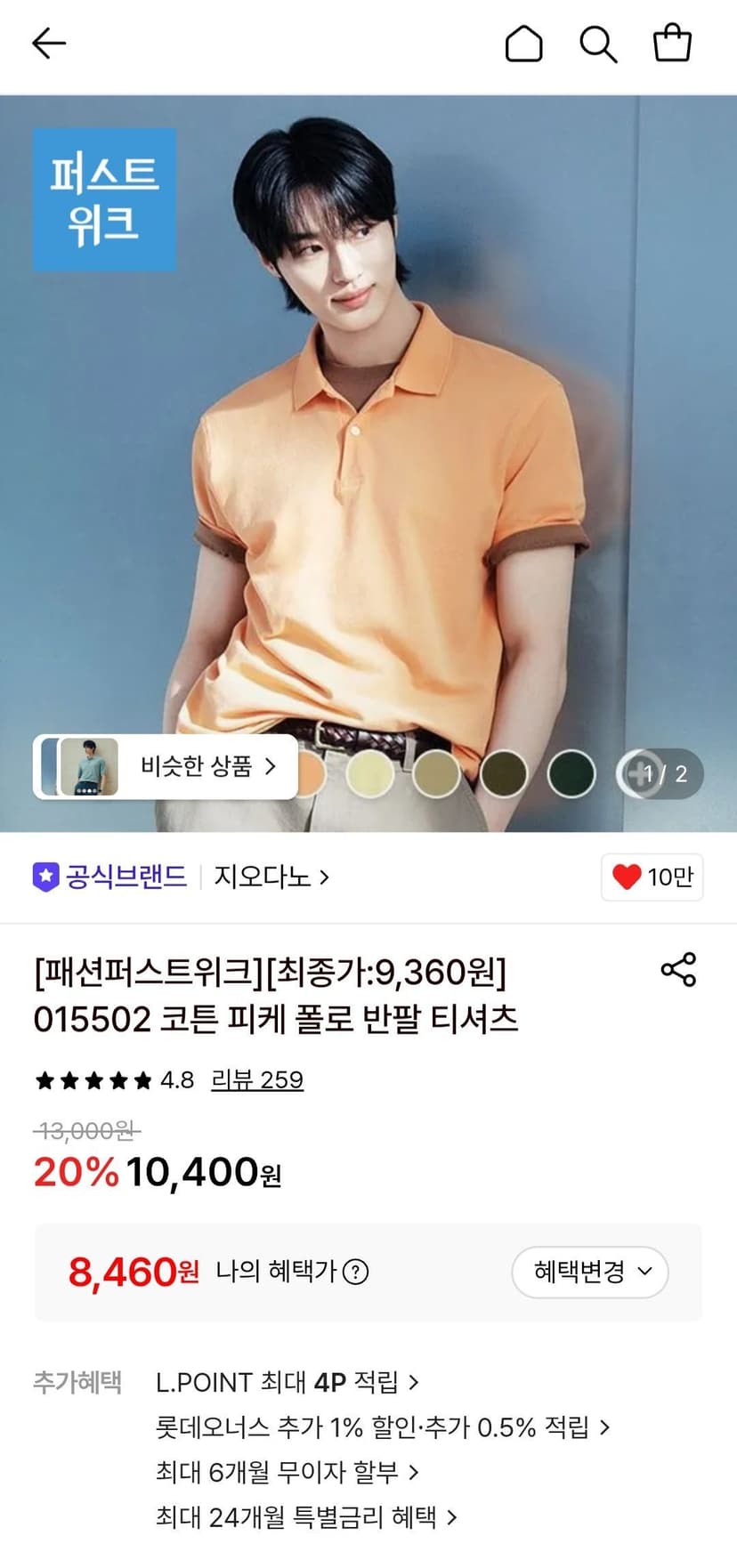The image size is (737, 1568).
Task: Share this product
Action: [x=678, y=969]
